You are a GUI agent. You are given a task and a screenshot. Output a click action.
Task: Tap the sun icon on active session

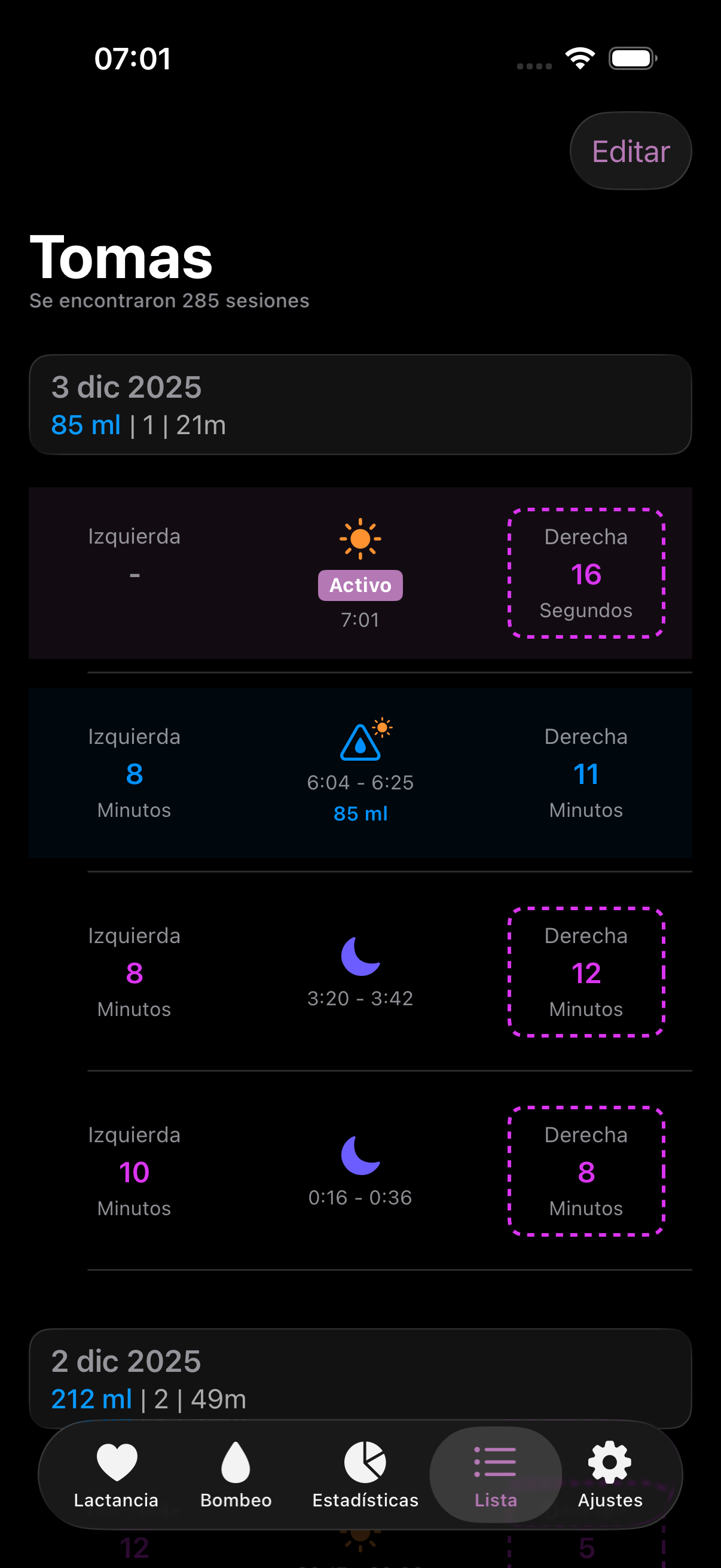click(360, 539)
